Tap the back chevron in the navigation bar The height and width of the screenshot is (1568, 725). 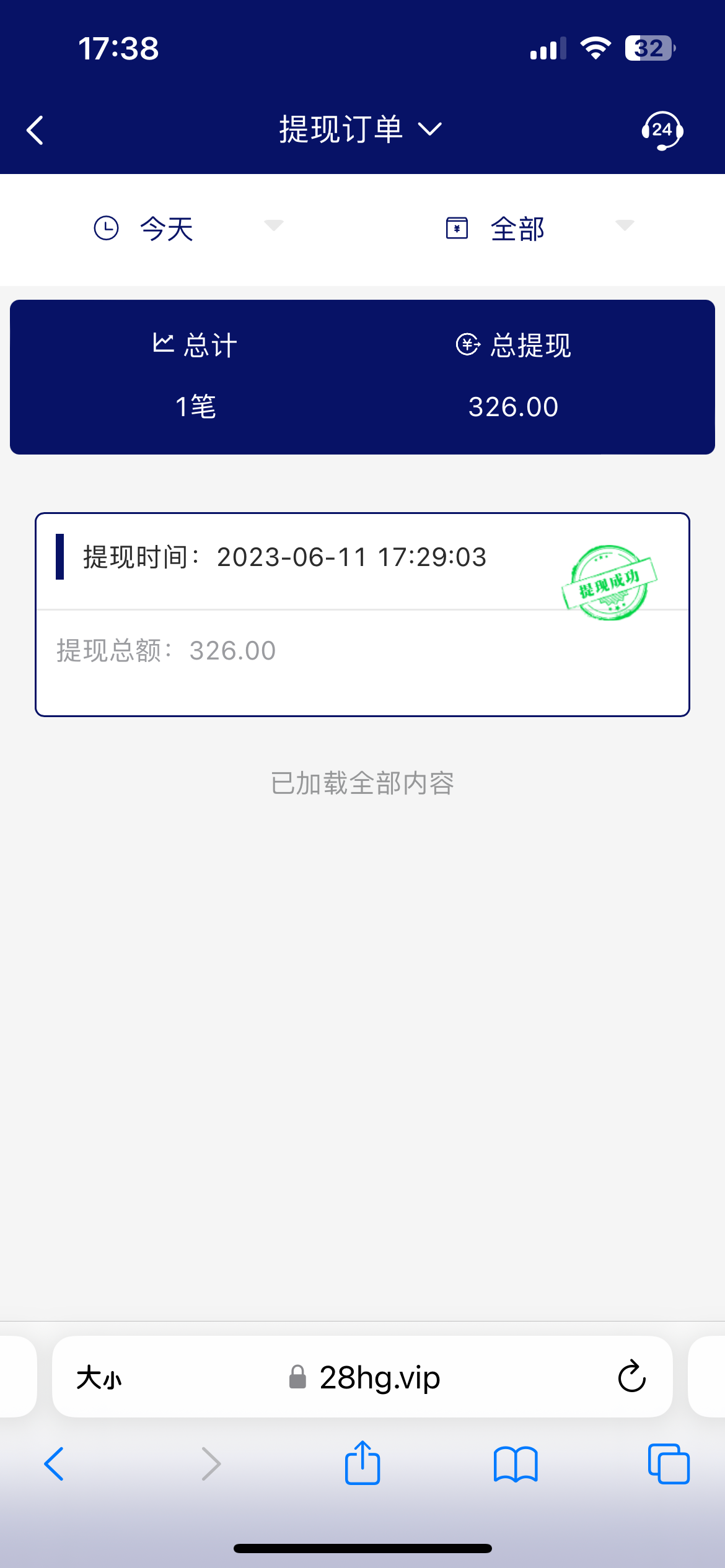click(x=34, y=130)
